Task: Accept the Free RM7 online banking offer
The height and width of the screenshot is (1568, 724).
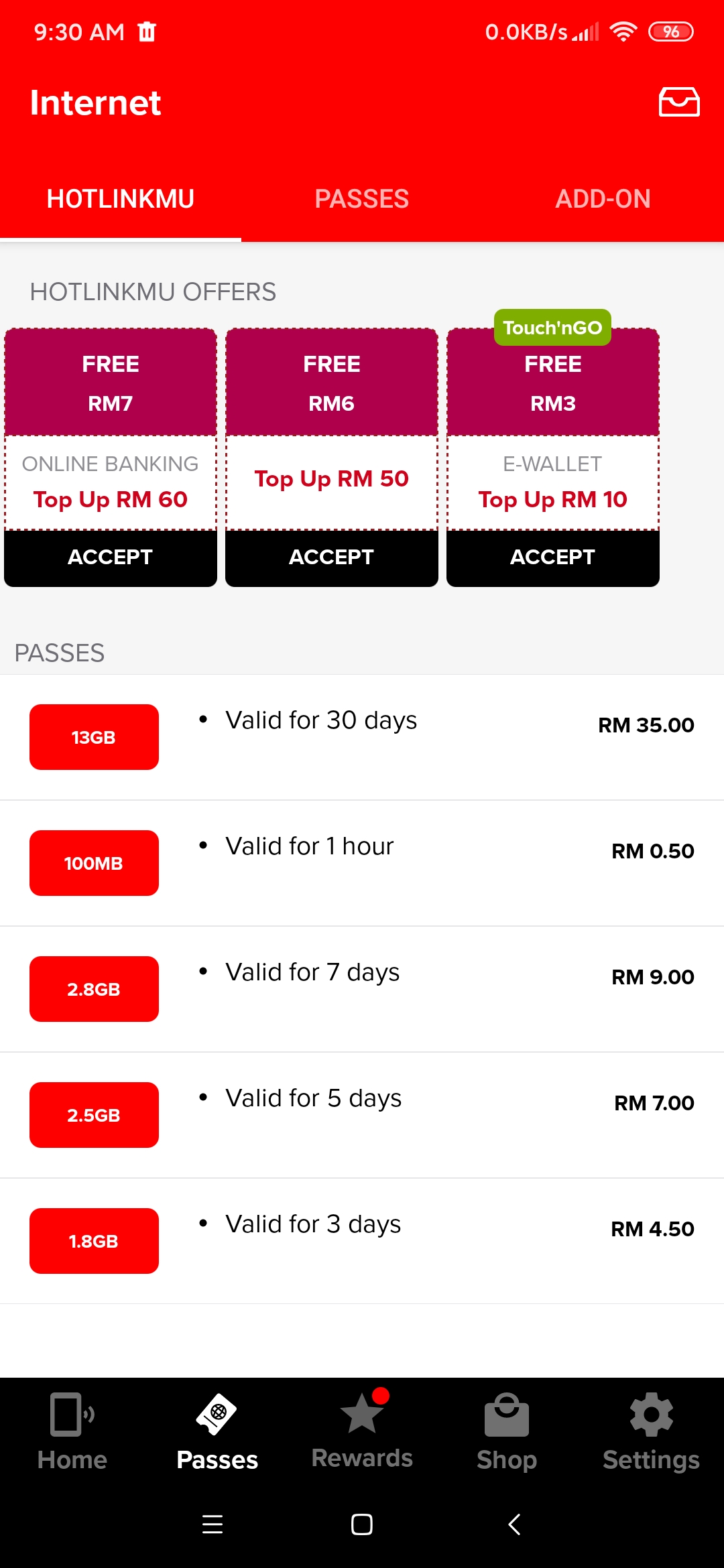Action: (111, 558)
